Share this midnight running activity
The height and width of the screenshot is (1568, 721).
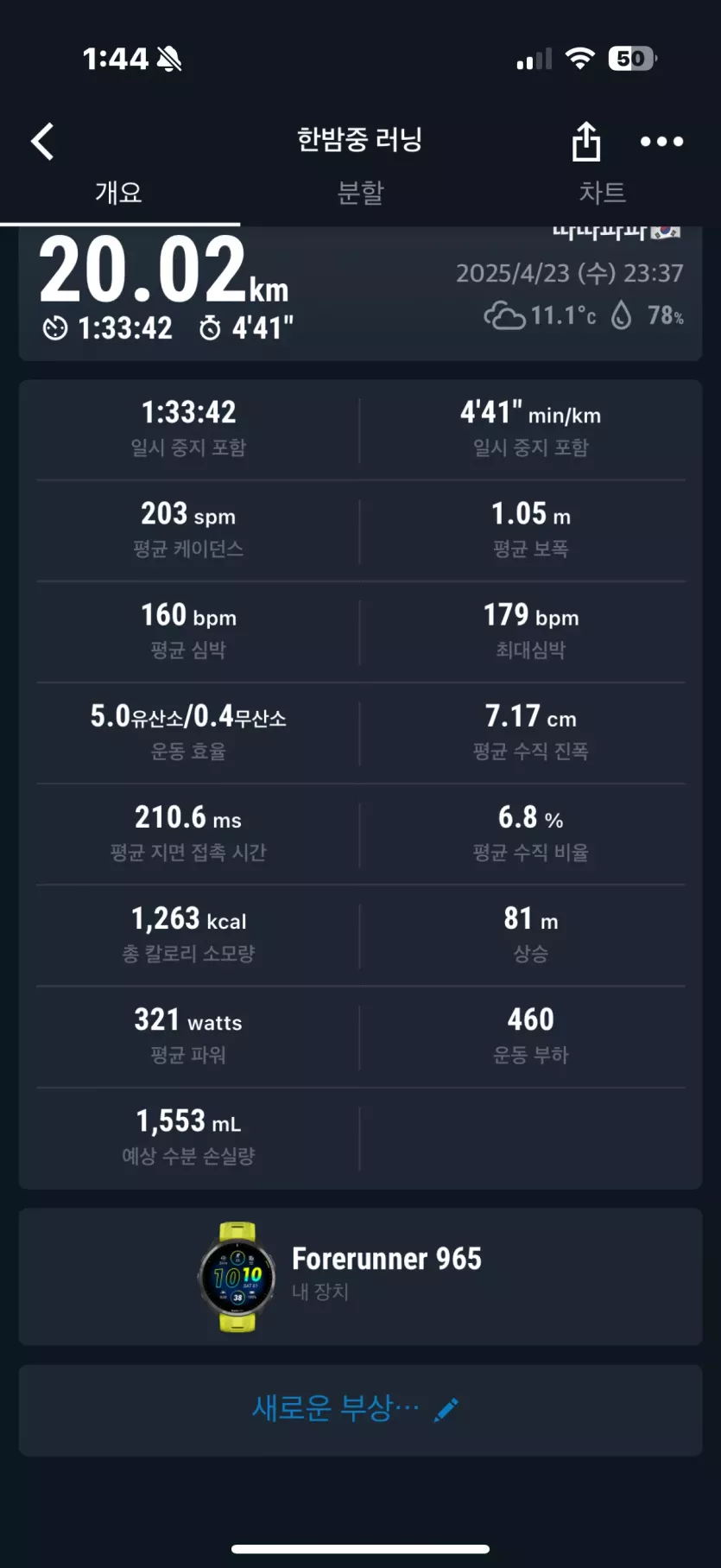coord(585,142)
